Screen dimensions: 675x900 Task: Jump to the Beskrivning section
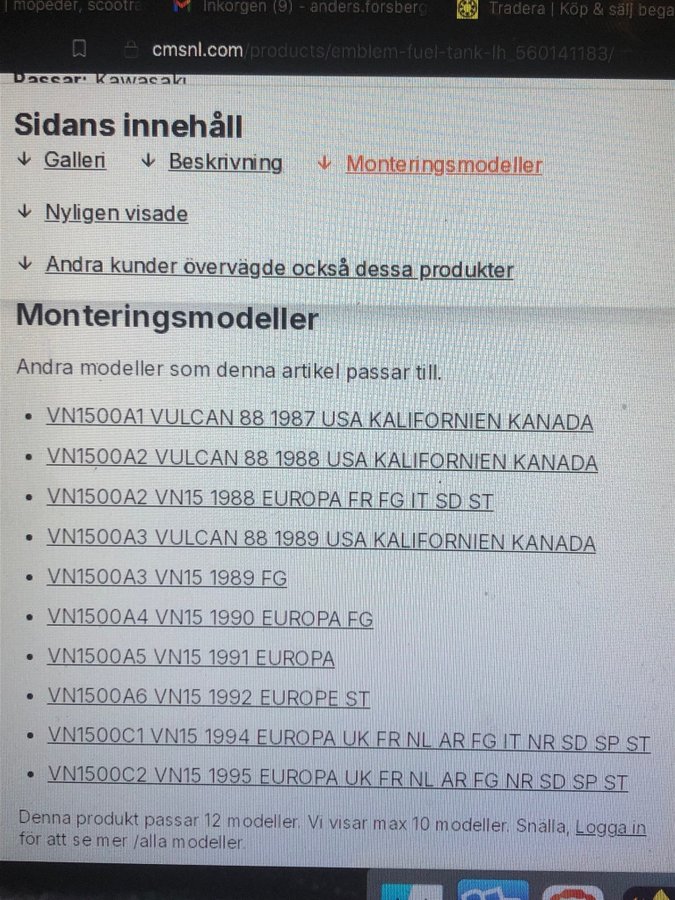click(x=225, y=162)
